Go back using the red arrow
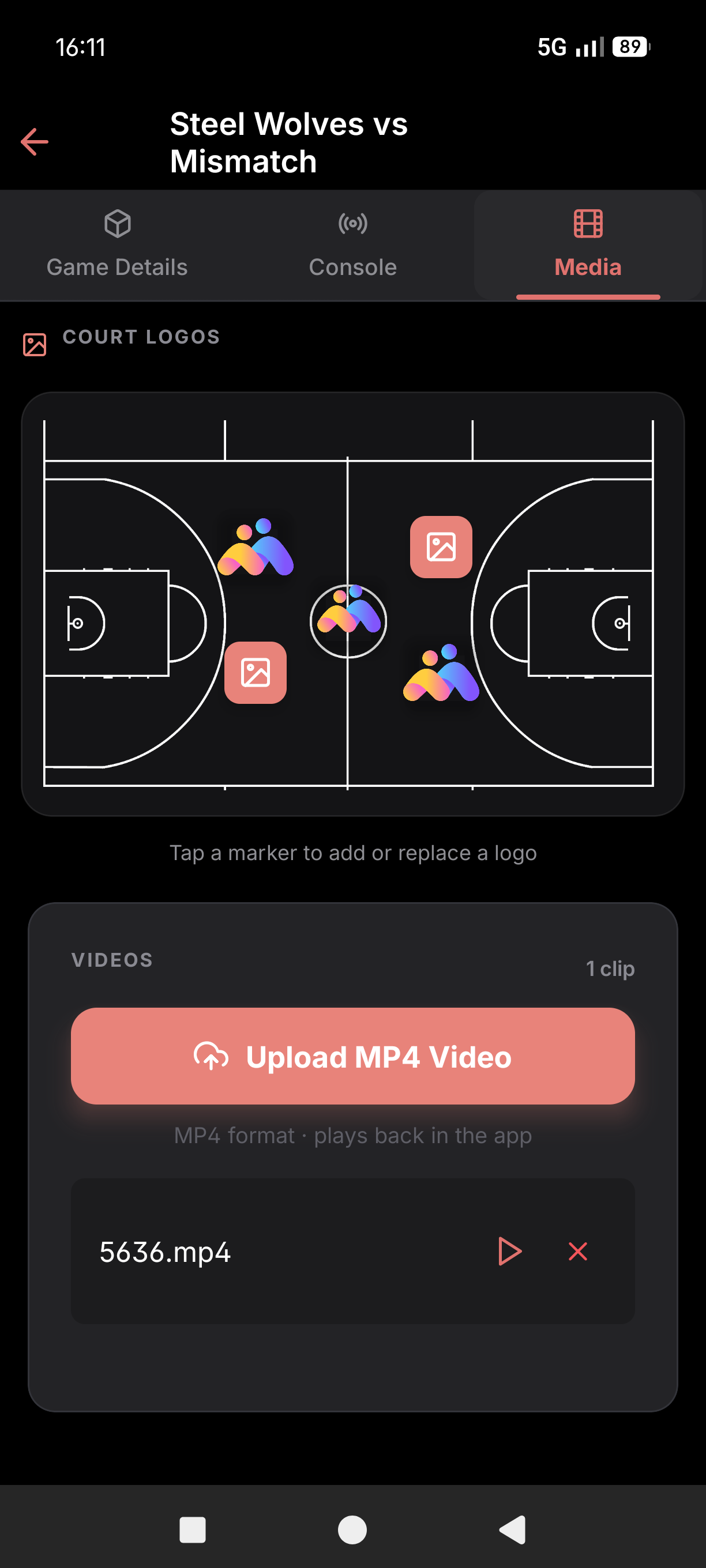 (x=35, y=142)
